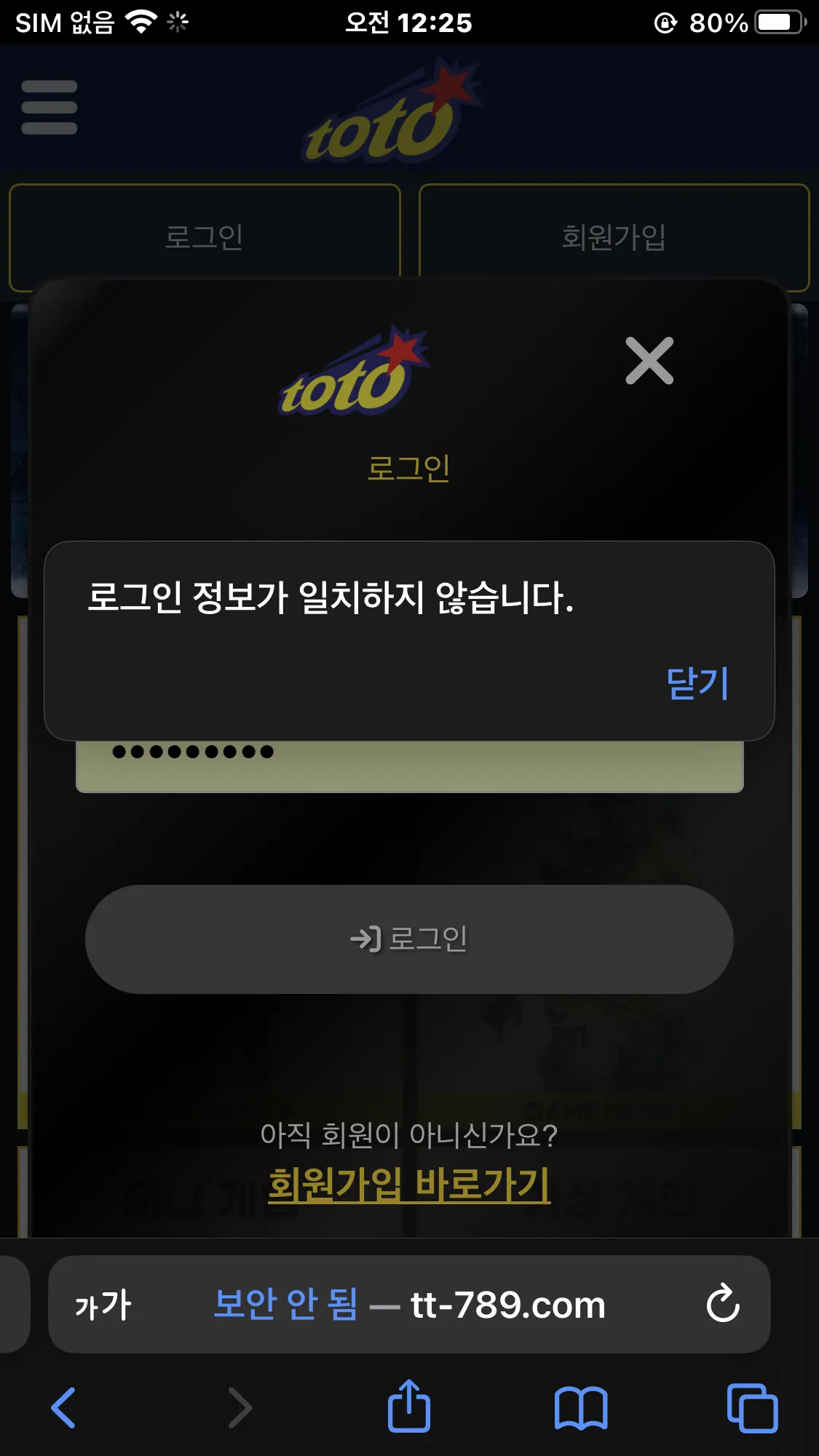Reload the page in Safari
Screen dimensions: 819x1456
click(x=722, y=1304)
